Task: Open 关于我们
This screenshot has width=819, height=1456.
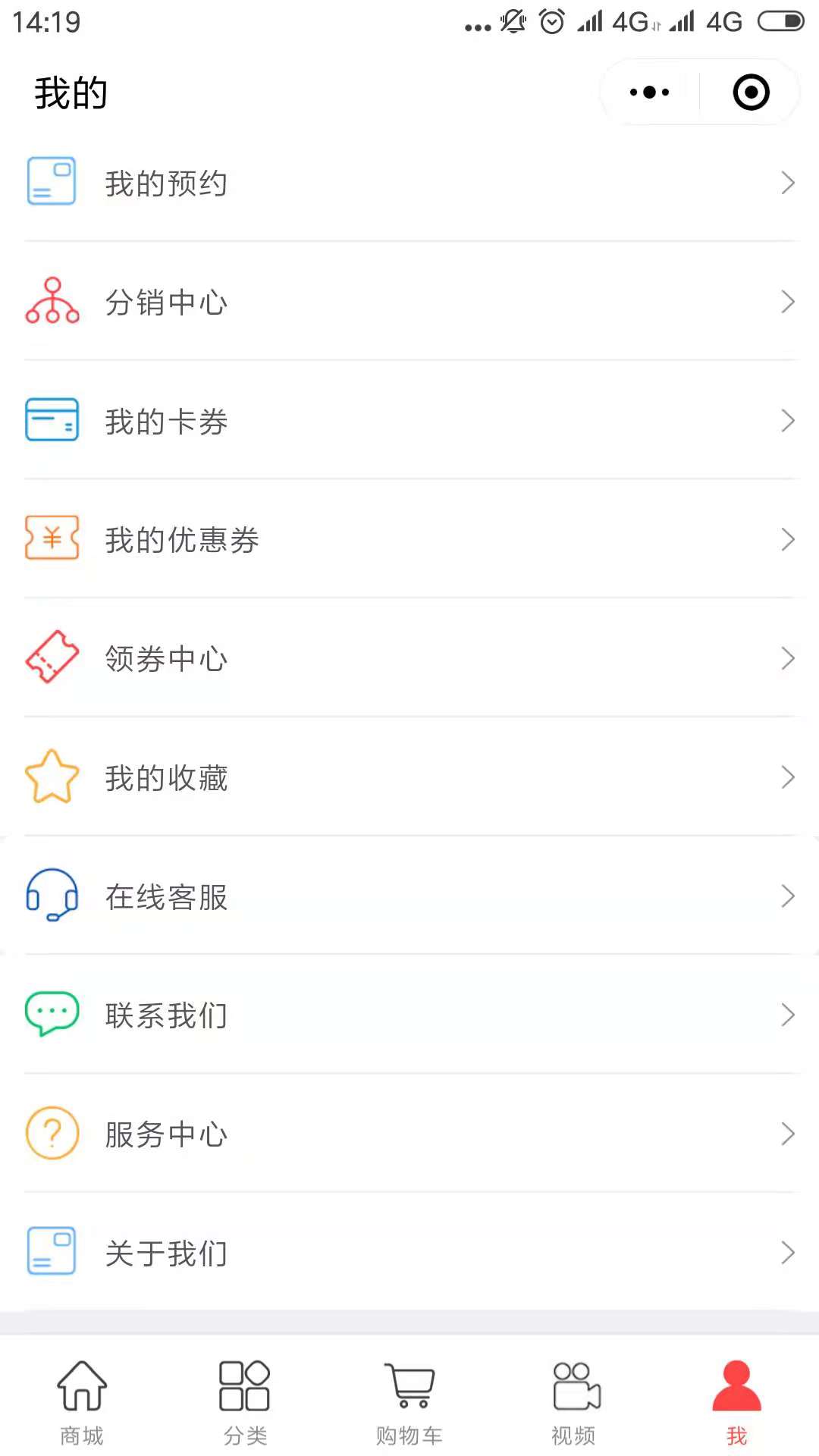Action: pos(409,1252)
